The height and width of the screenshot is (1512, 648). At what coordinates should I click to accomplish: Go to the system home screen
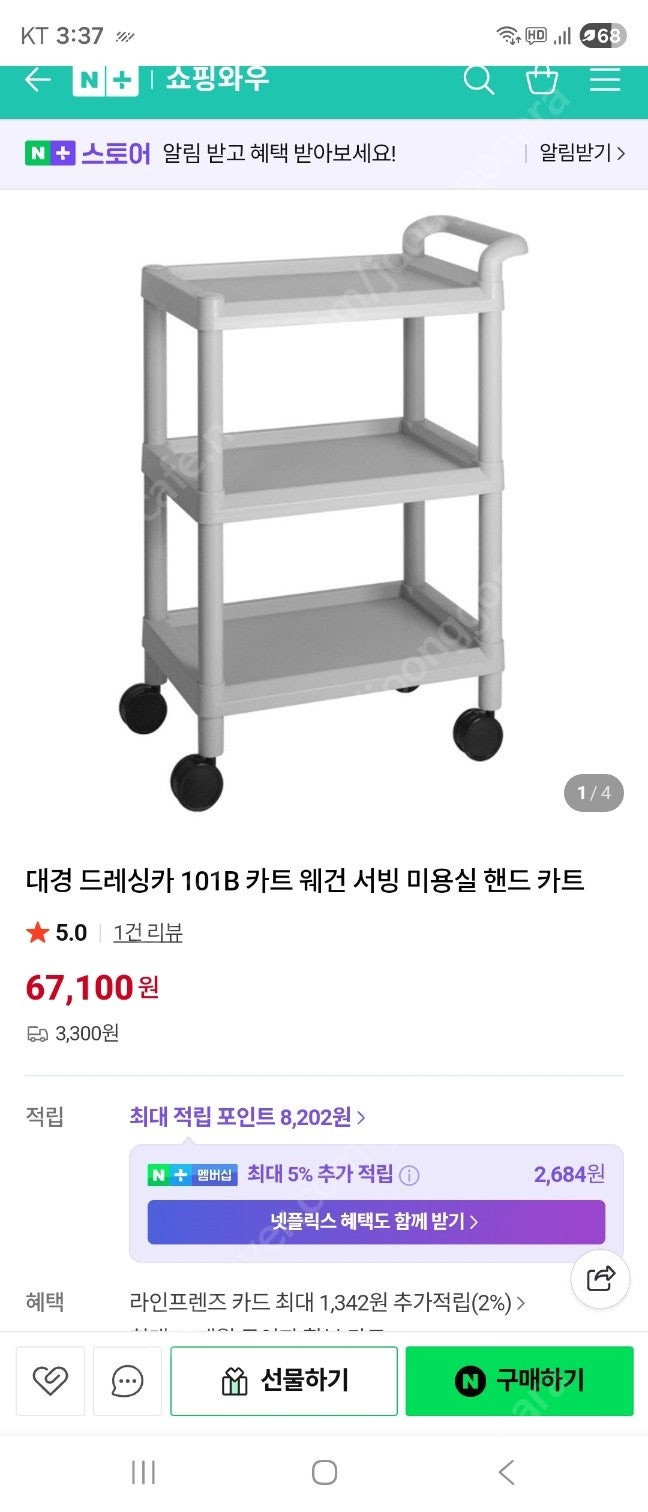324,1471
